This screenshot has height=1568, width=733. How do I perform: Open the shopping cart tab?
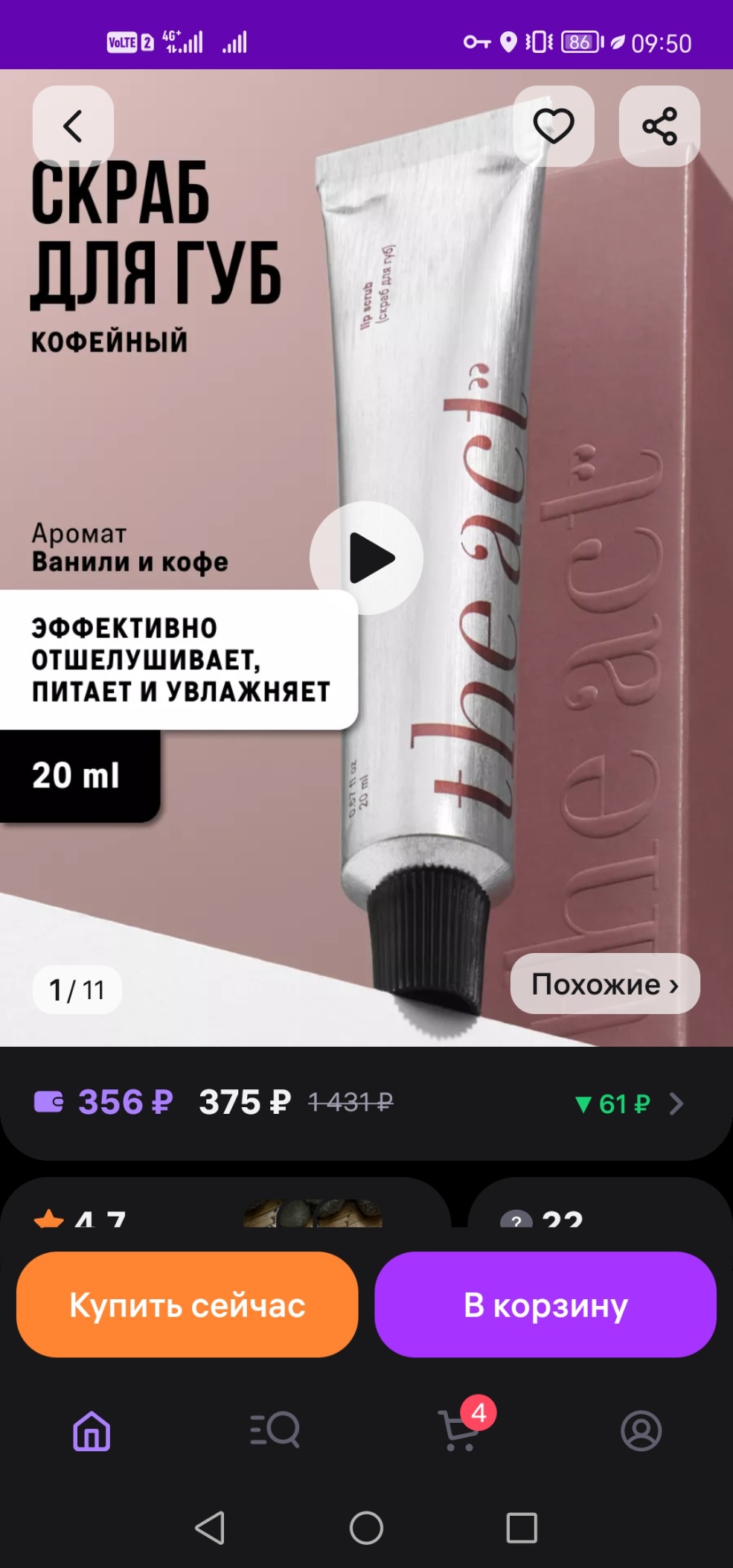coord(460,1430)
